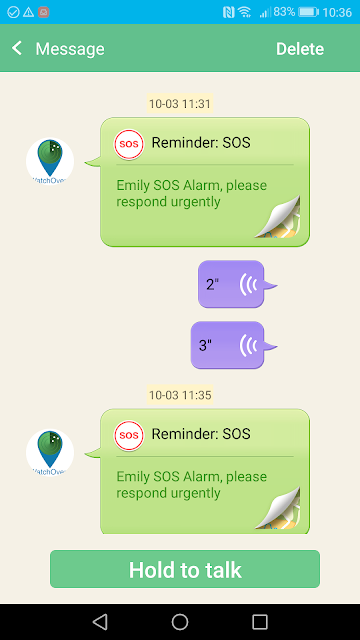Go to the system home screen

[x=180, y=622]
